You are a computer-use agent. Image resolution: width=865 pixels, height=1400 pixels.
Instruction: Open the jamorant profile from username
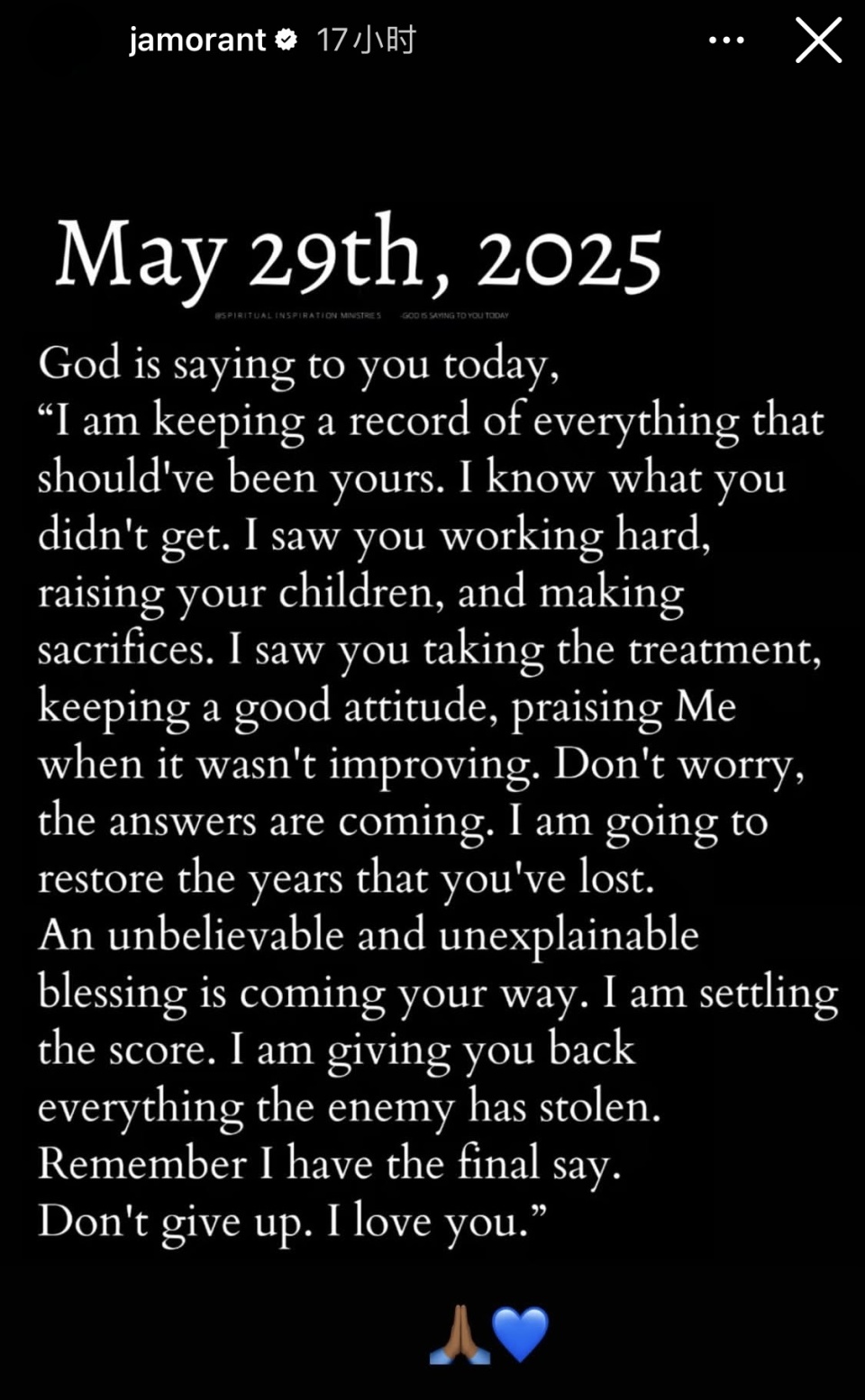(x=197, y=41)
